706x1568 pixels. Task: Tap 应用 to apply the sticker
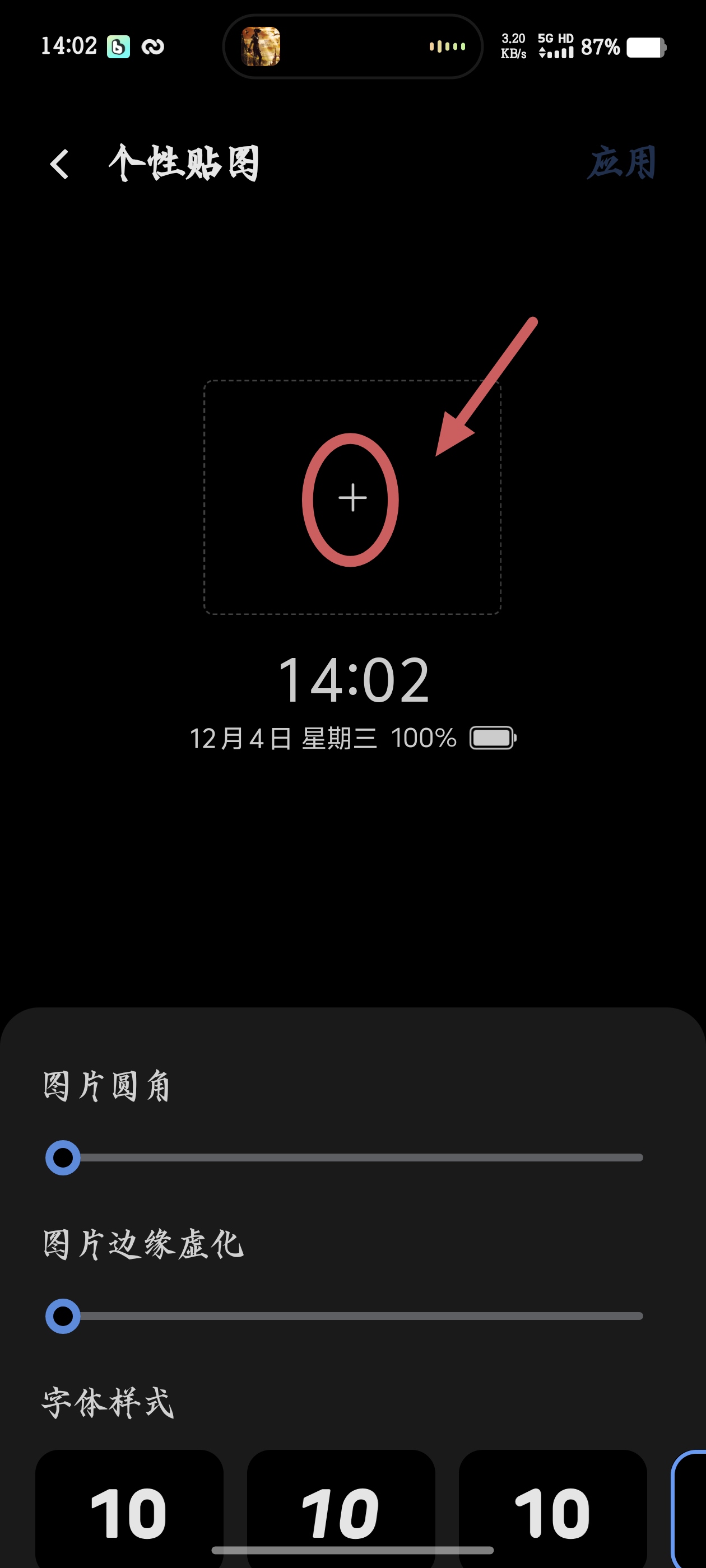pos(621,163)
